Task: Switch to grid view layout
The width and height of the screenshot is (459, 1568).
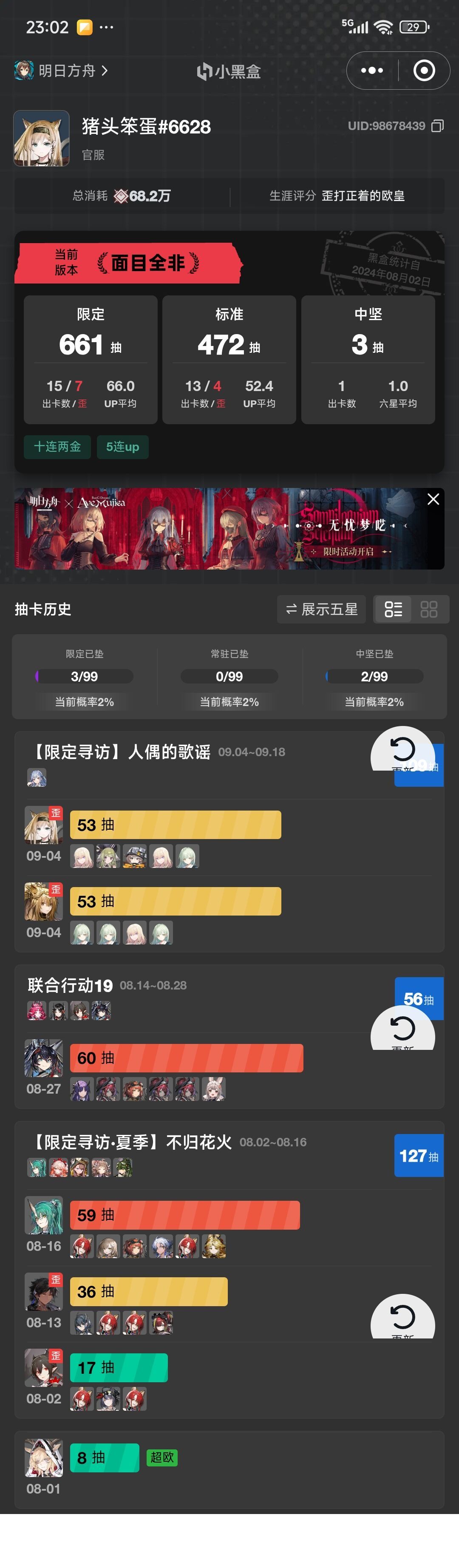Action: click(428, 609)
